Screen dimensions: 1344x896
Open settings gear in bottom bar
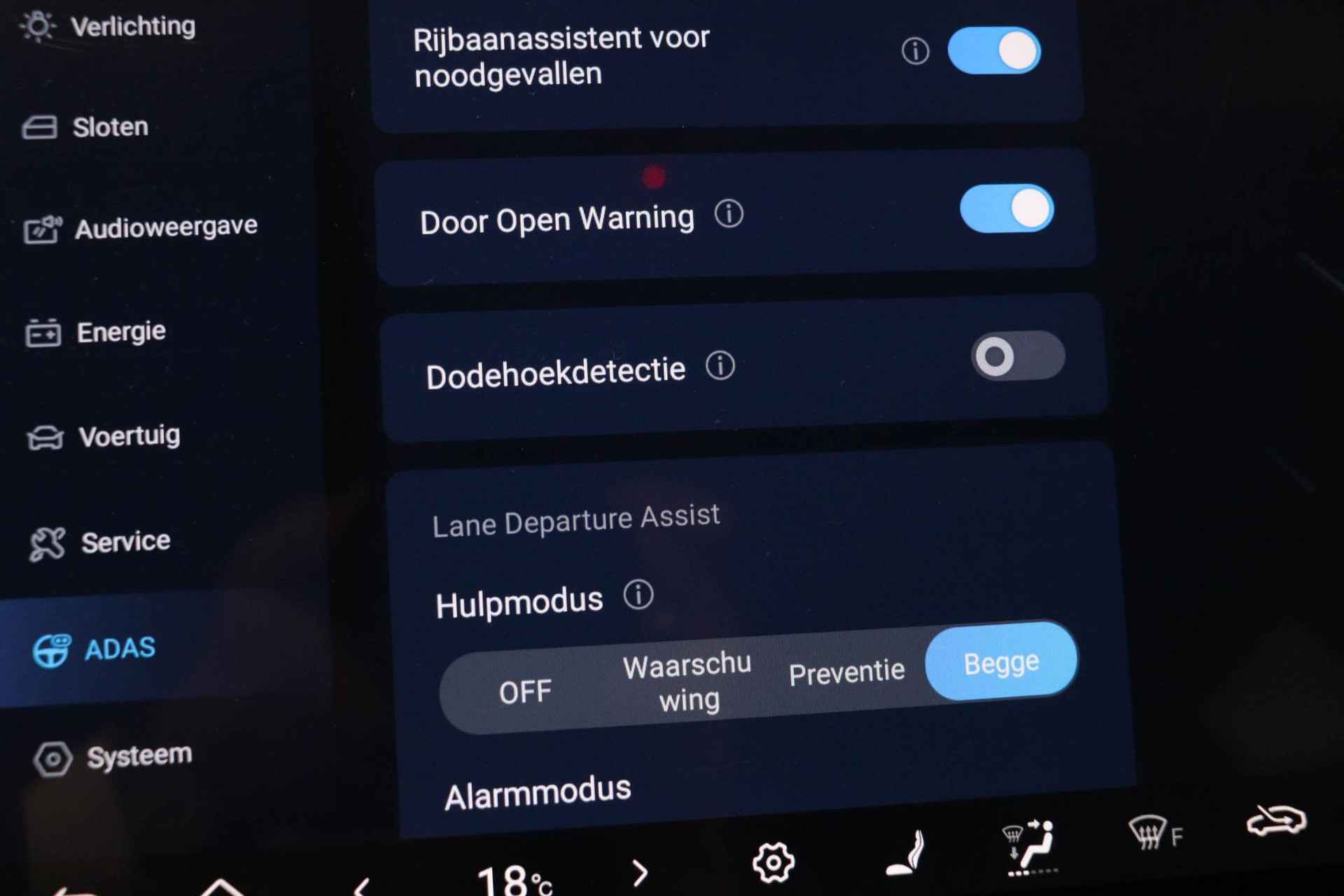click(x=773, y=862)
